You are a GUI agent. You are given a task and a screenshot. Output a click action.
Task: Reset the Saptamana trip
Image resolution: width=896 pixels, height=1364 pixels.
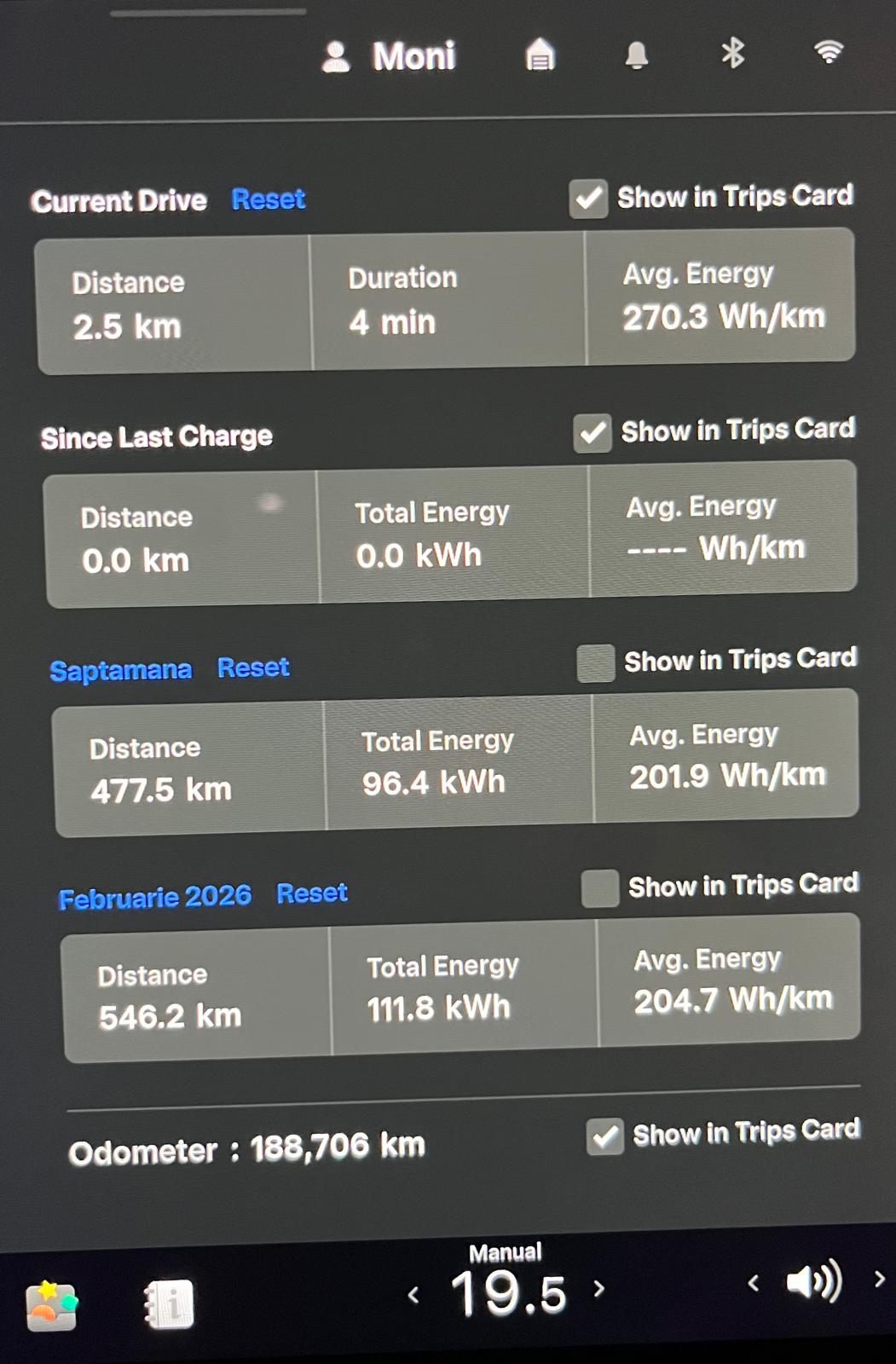pyautogui.click(x=253, y=668)
